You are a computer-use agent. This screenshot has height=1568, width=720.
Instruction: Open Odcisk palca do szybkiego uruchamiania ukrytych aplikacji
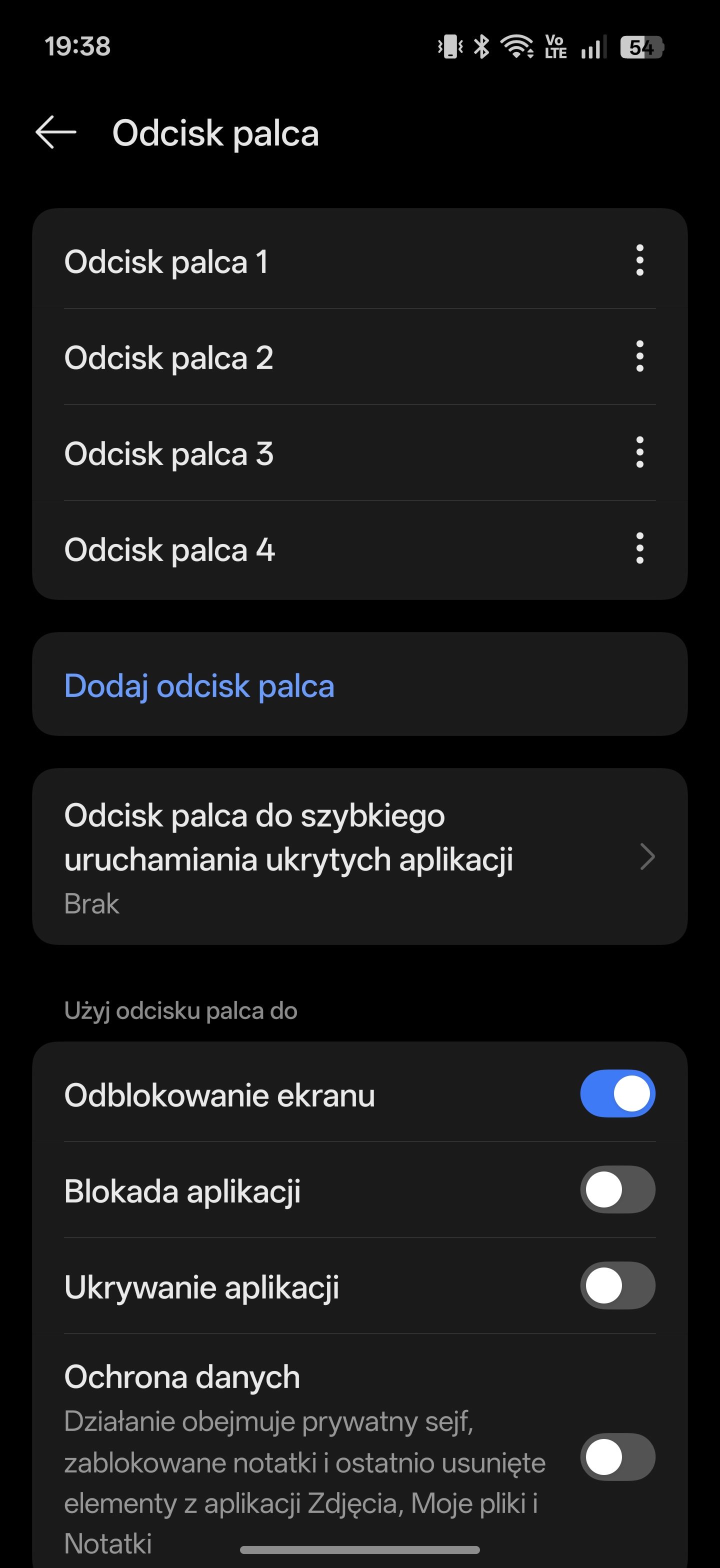point(359,857)
